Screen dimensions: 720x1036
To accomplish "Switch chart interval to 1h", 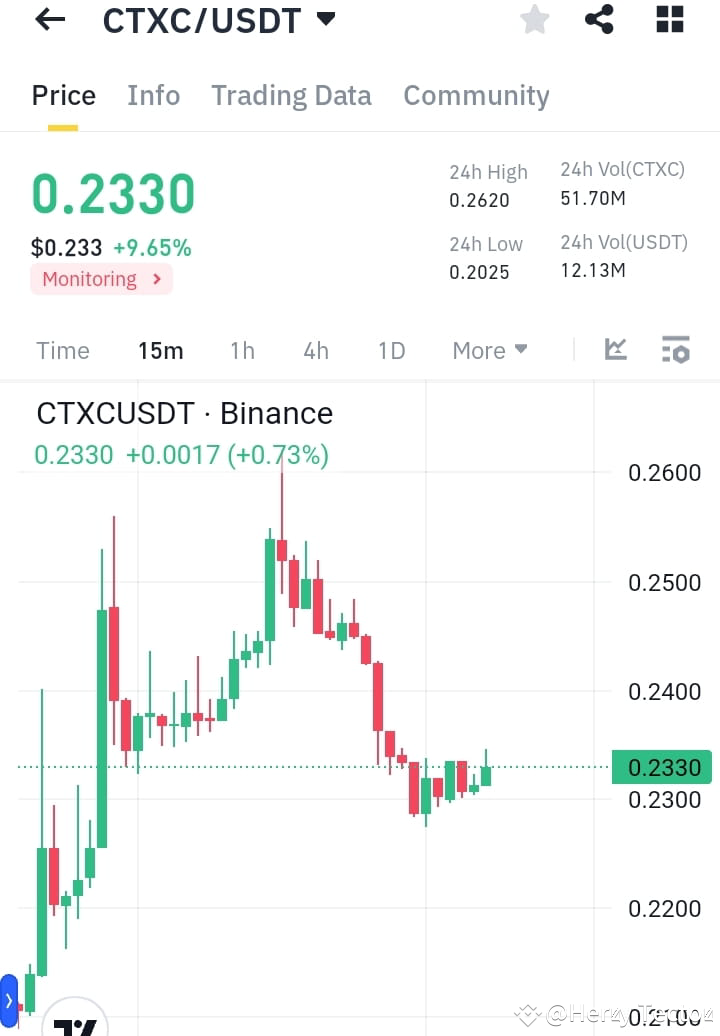I will click(242, 350).
